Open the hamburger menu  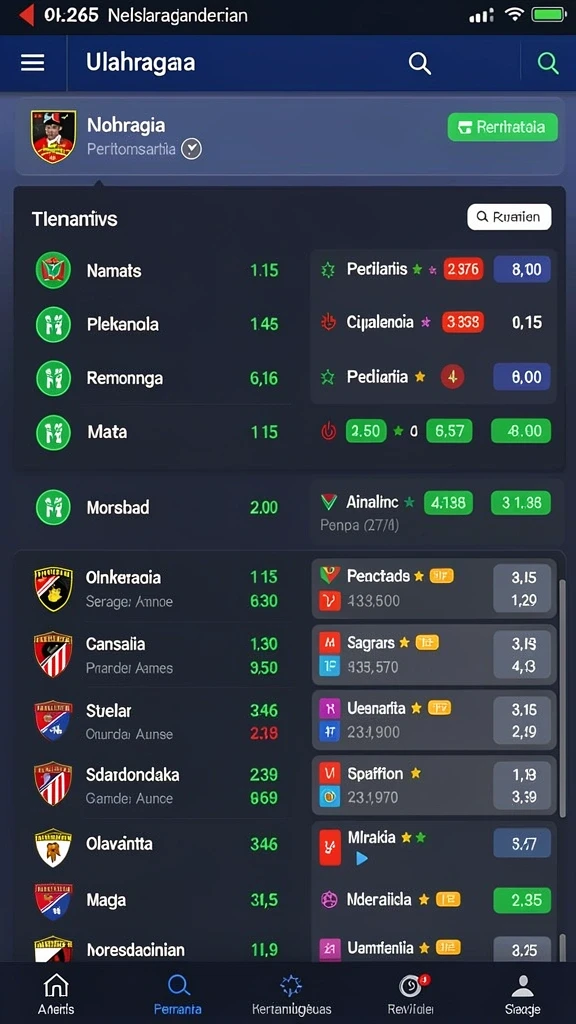click(33, 63)
